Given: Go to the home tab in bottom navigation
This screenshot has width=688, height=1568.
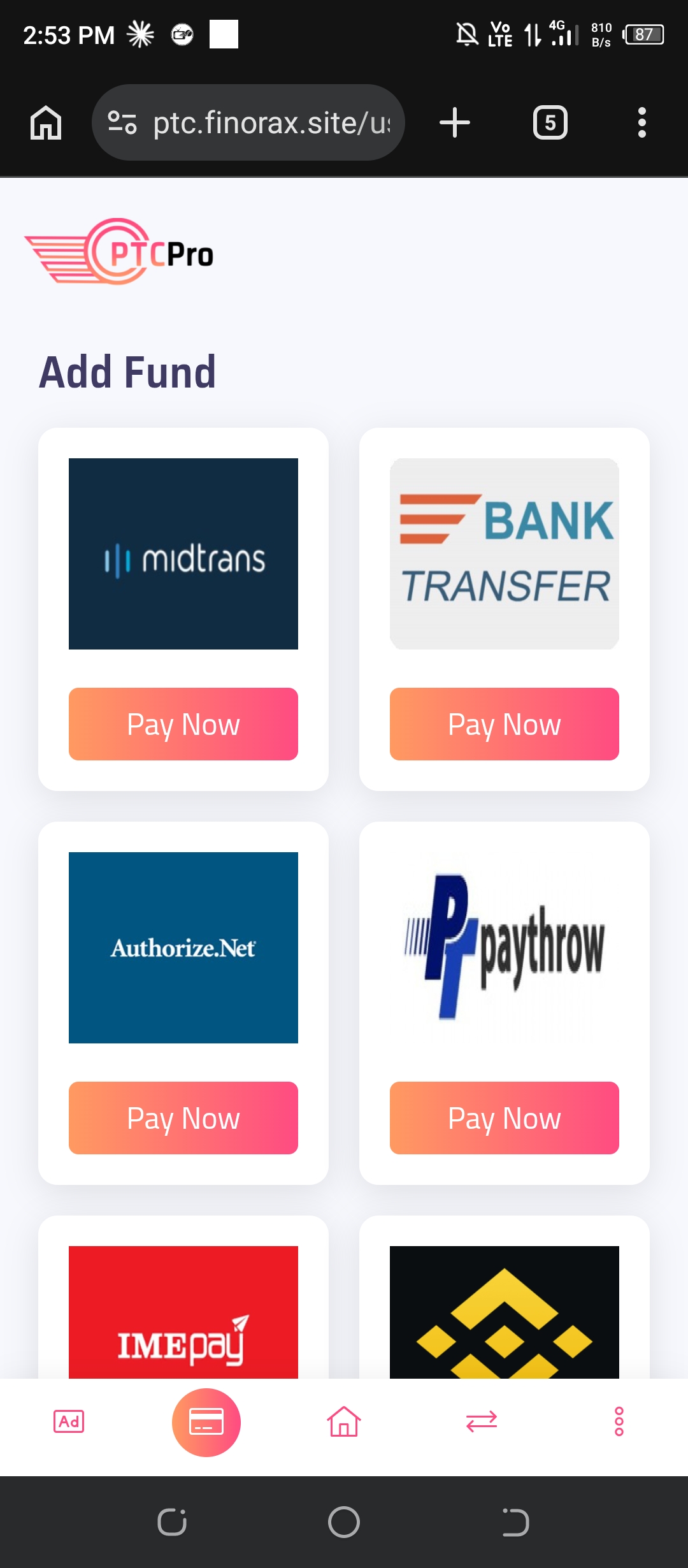Looking at the screenshot, I should 344,1421.
